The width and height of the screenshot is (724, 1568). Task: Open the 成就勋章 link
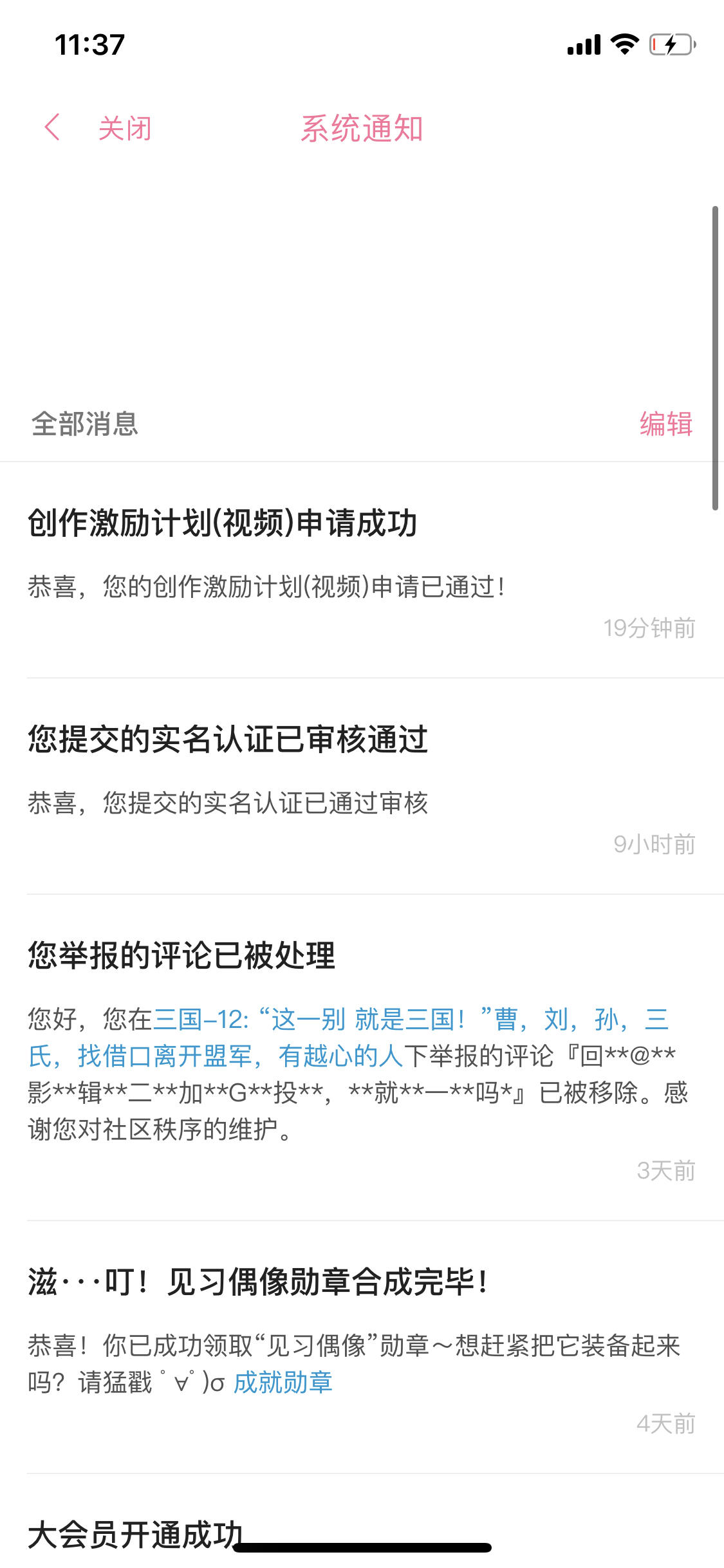pyautogui.click(x=283, y=1382)
